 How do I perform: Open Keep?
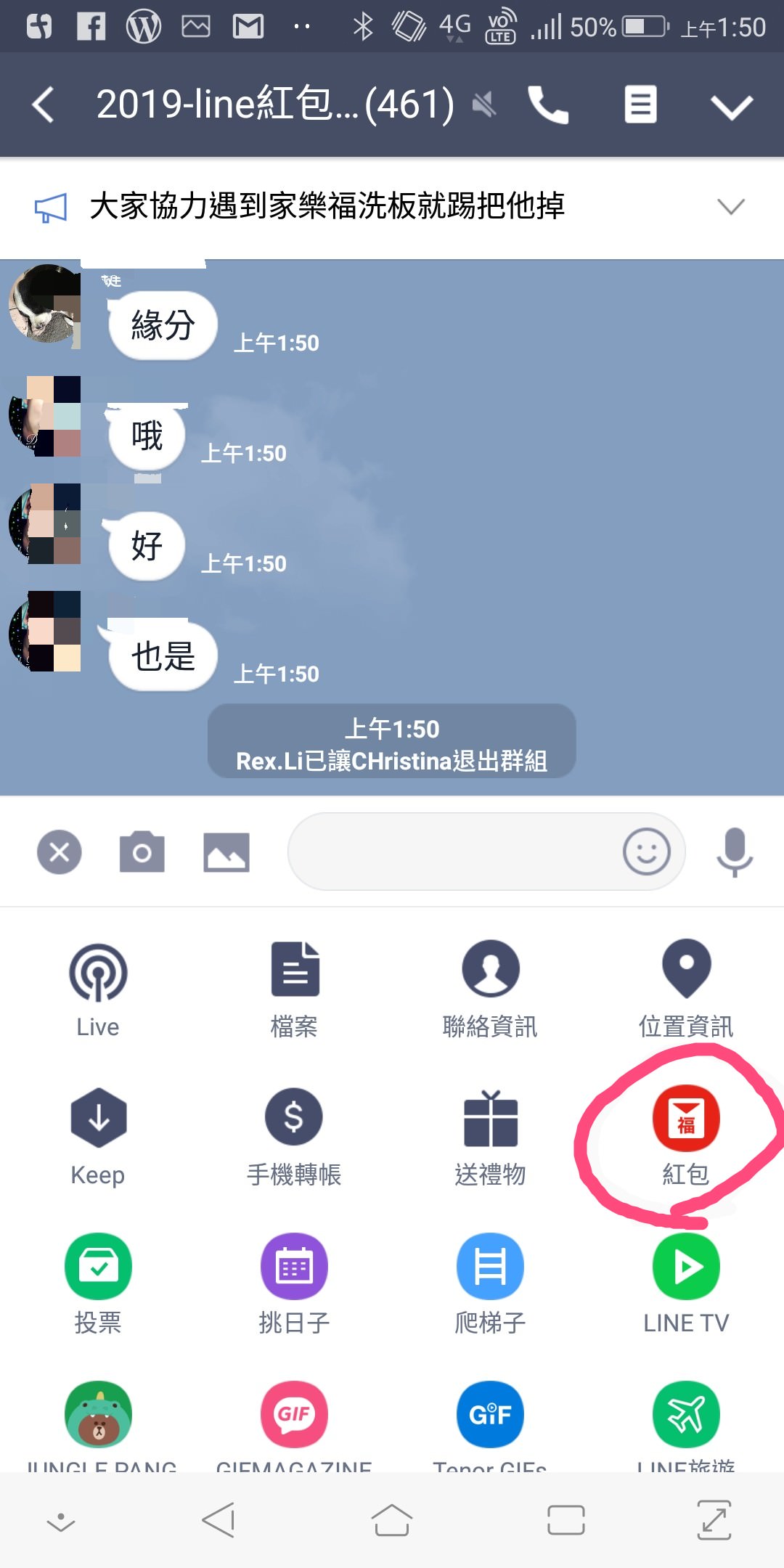pos(98,1135)
